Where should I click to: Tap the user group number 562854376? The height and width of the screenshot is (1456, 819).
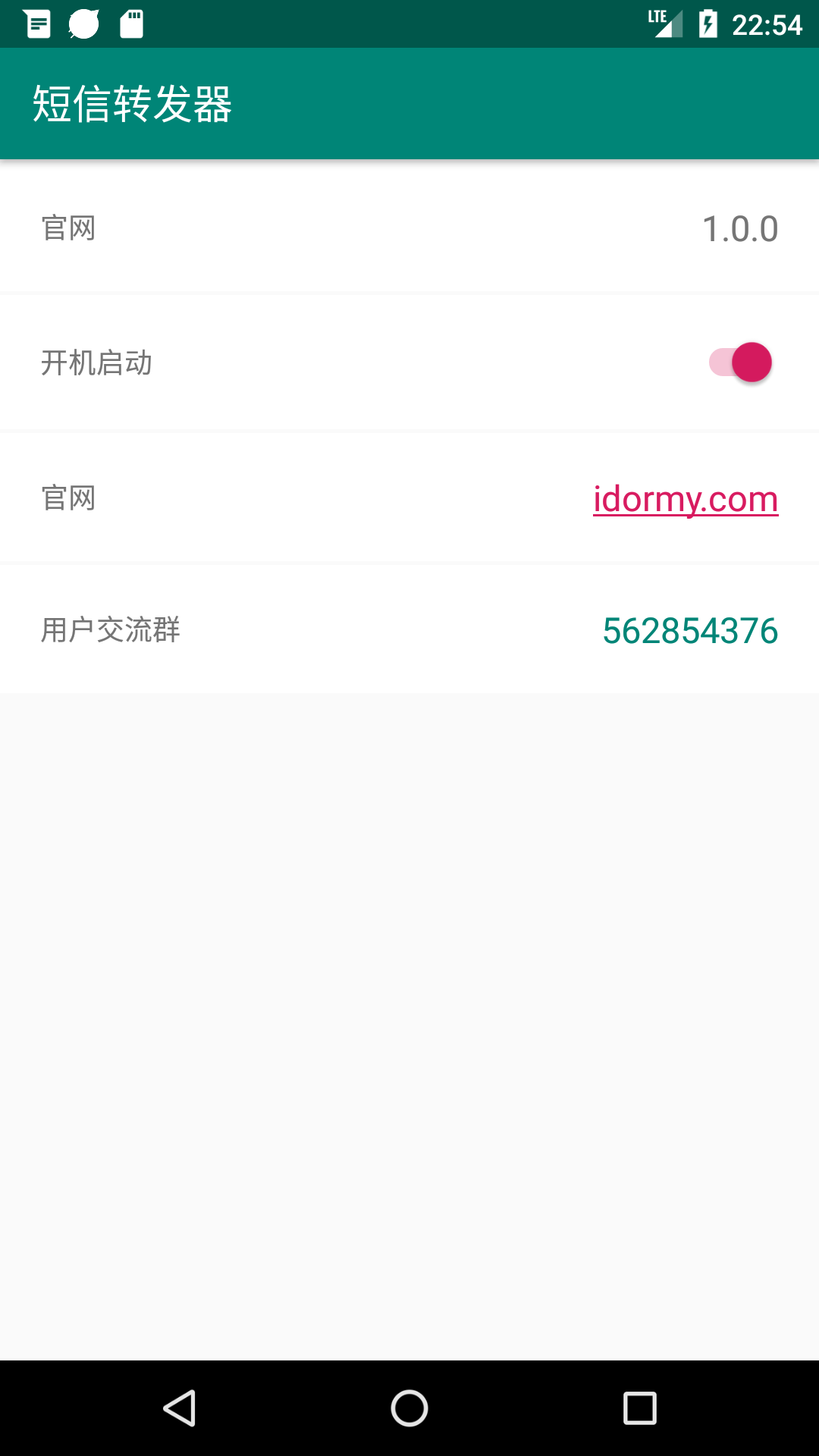(x=690, y=631)
